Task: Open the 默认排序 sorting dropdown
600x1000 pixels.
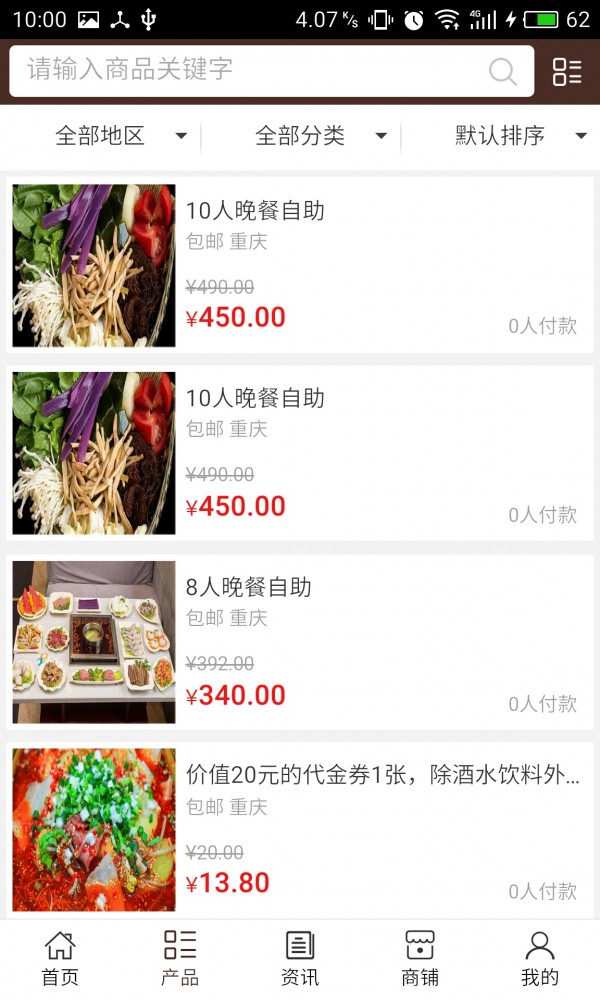Action: click(x=520, y=136)
